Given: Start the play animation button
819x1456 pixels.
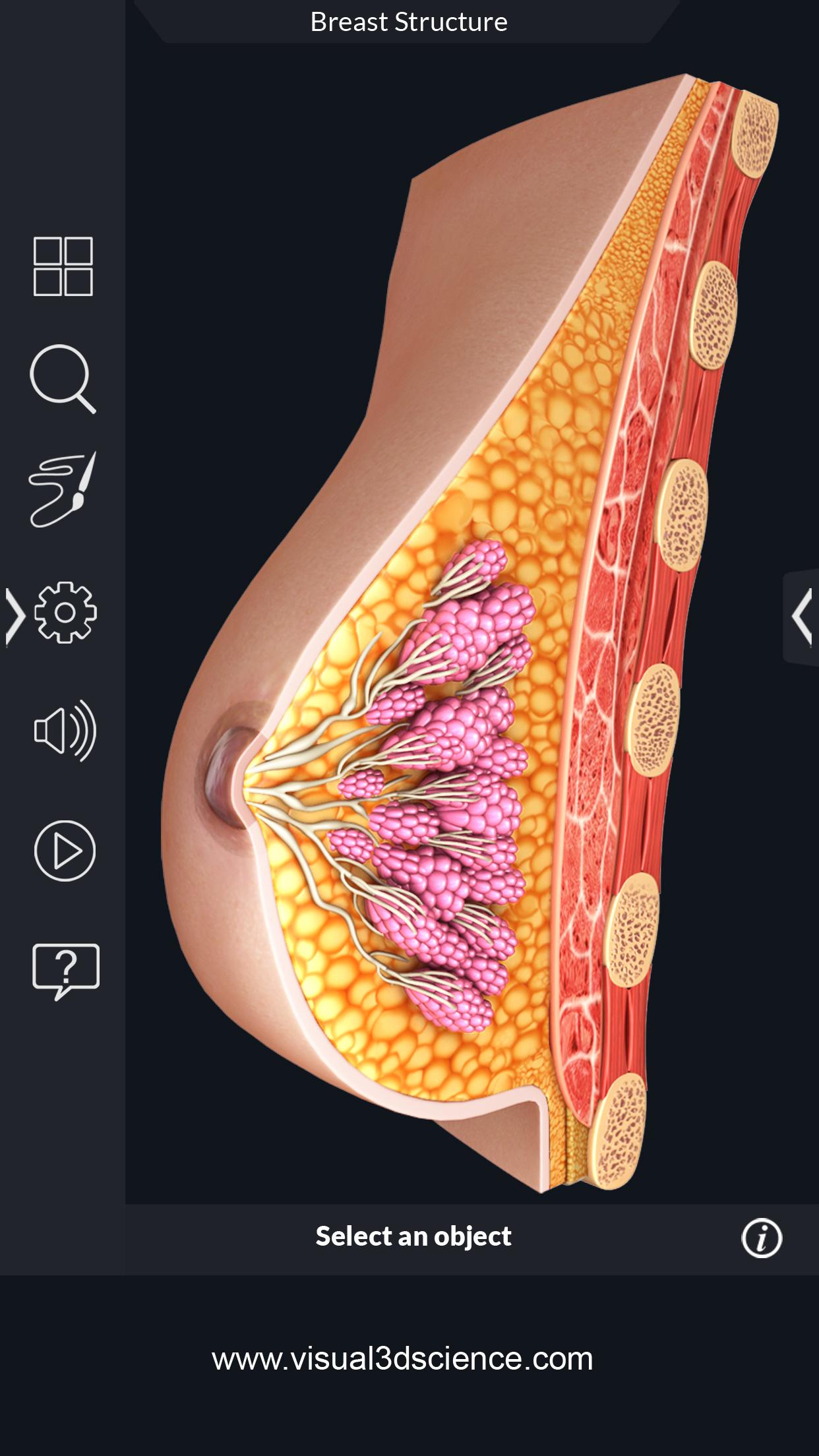Looking at the screenshot, I should tap(65, 851).
